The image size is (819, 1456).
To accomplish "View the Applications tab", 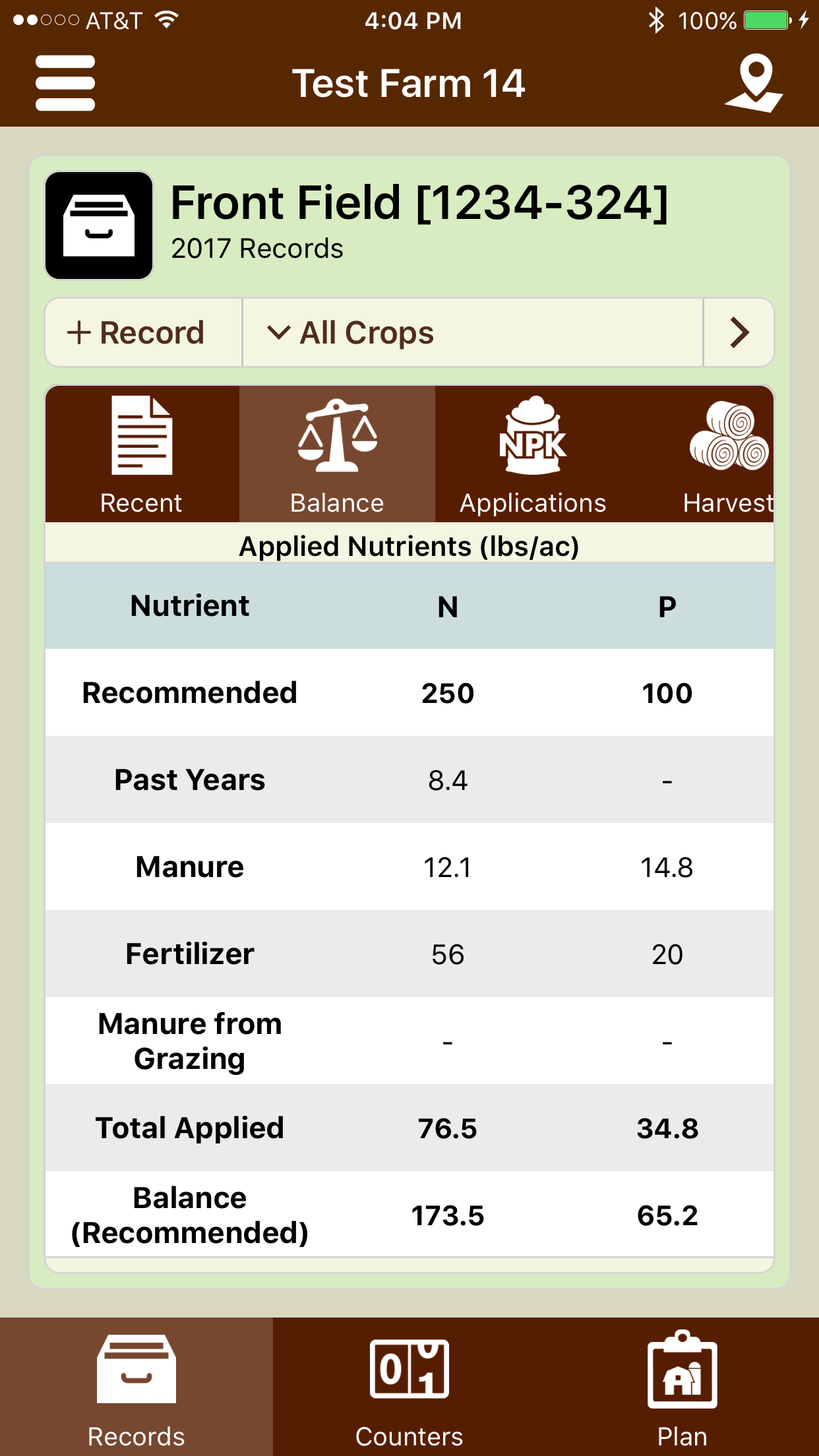I will pyautogui.click(x=533, y=455).
